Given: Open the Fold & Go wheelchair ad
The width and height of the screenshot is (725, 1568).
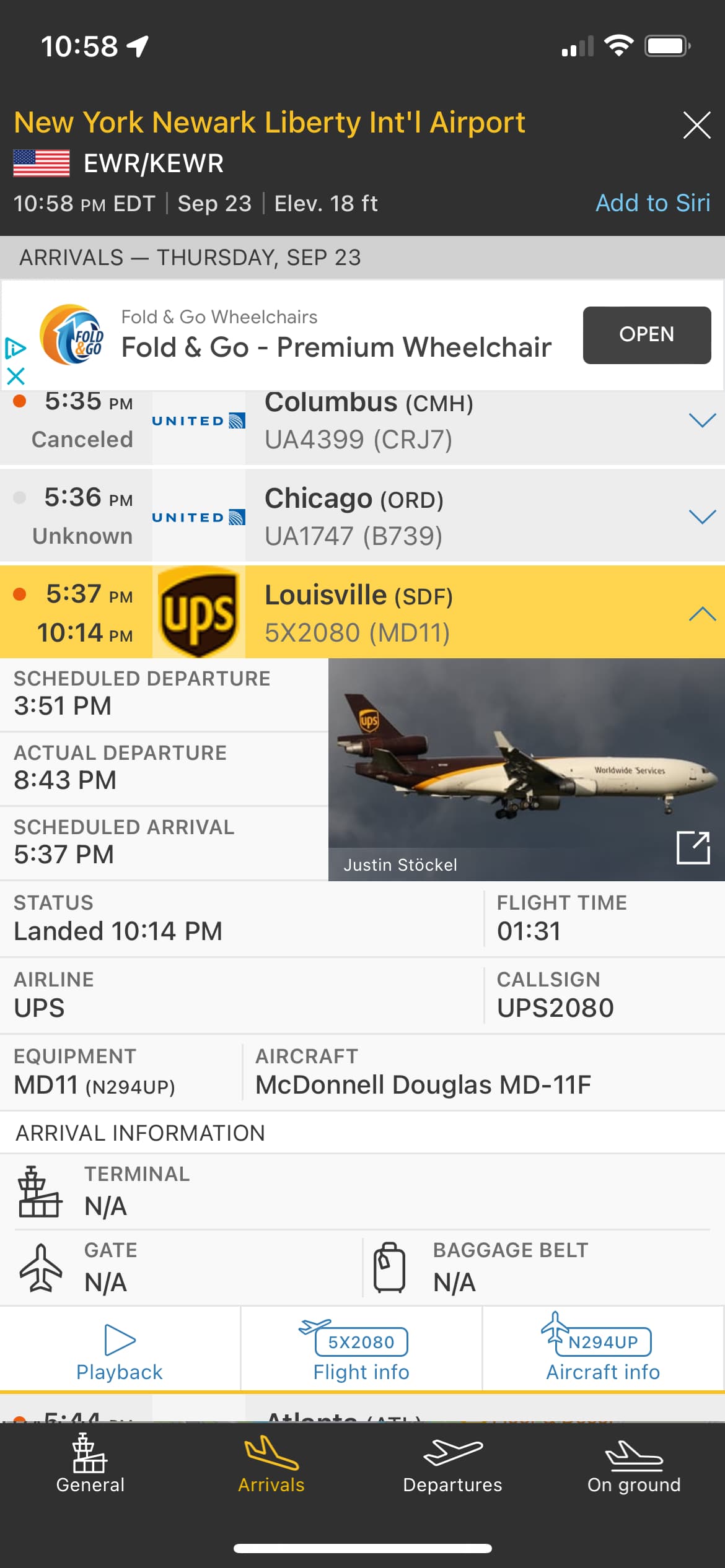Looking at the screenshot, I should coord(646,335).
